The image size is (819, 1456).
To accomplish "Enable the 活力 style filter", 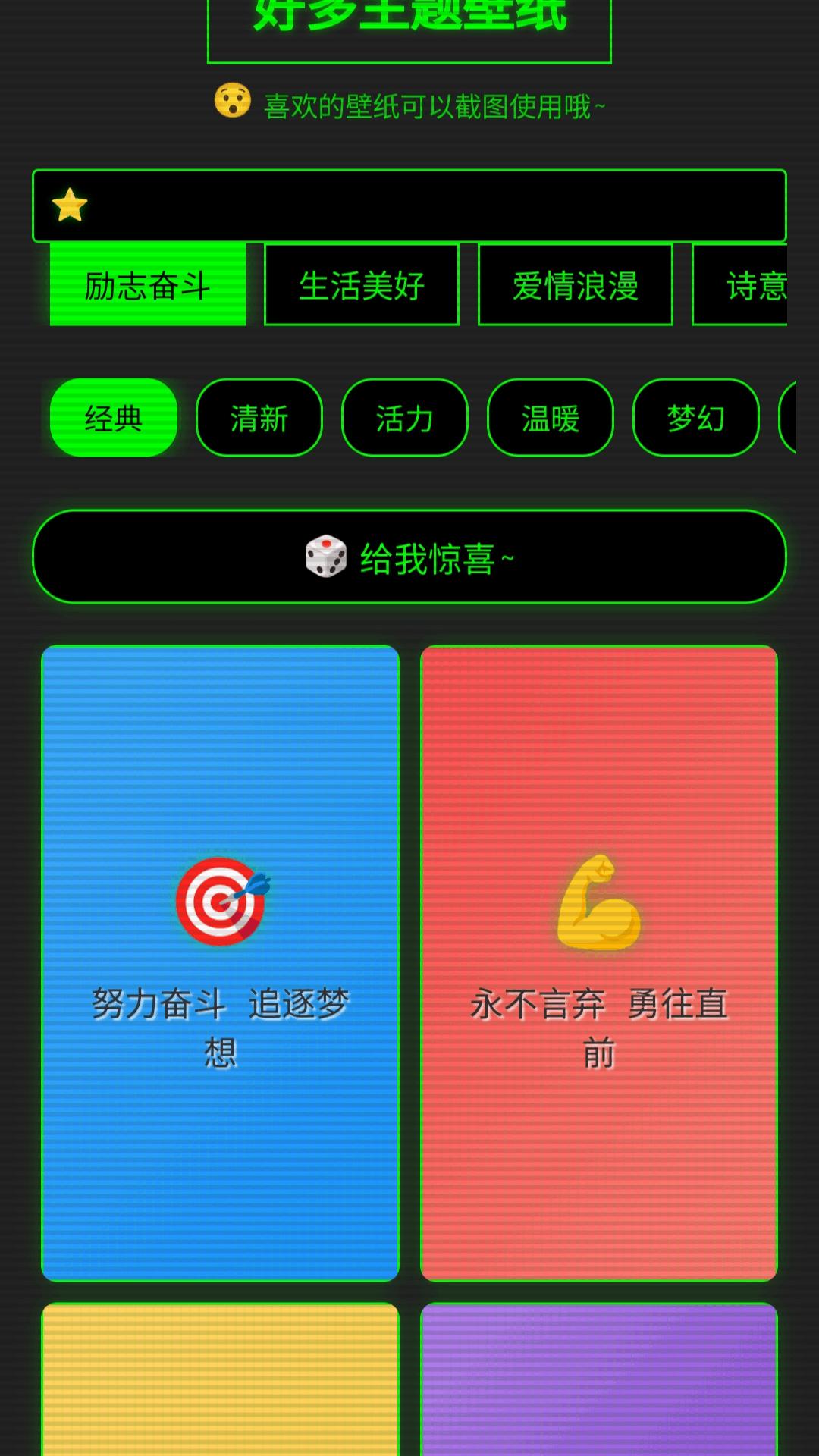I will coord(404,417).
